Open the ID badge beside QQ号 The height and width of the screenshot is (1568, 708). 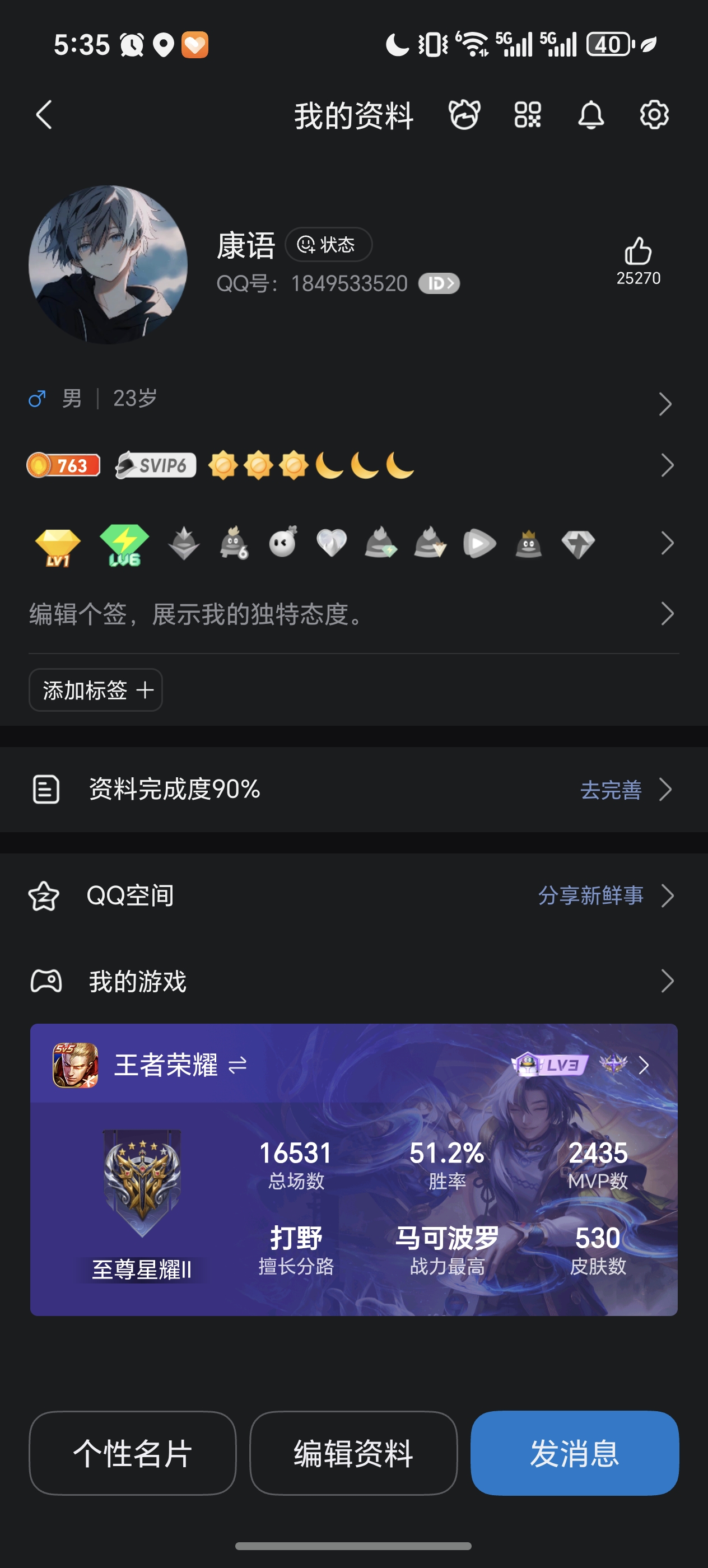(439, 284)
